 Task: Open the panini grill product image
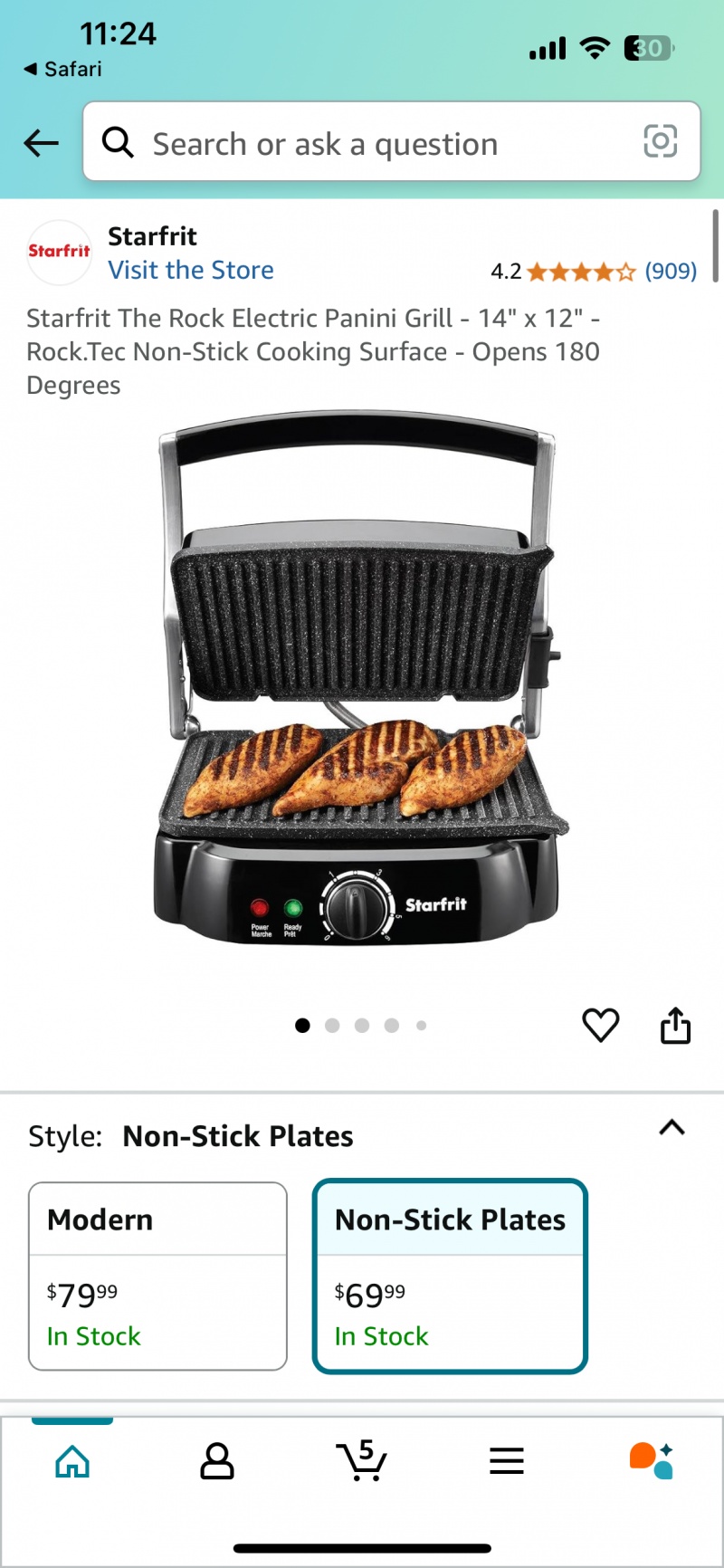[x=362, y=688]
